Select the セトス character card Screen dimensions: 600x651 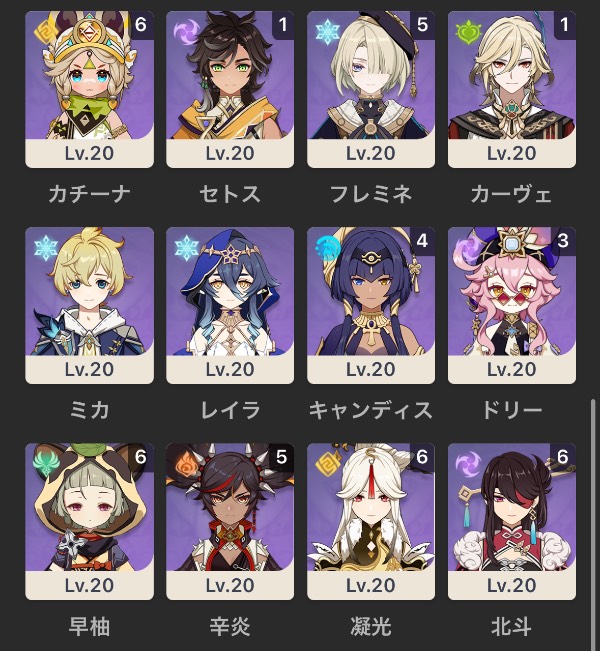tap(230, 88)
